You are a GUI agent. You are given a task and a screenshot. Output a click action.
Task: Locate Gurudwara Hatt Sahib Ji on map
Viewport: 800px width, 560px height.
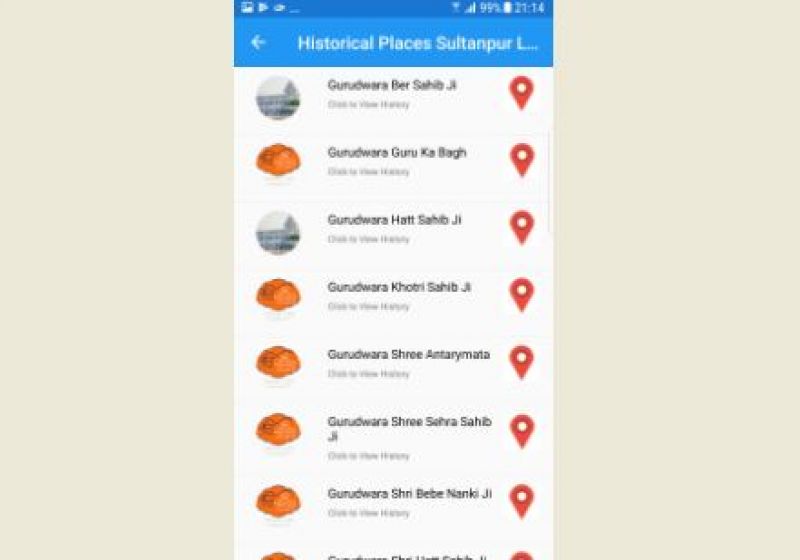(521, 227)
